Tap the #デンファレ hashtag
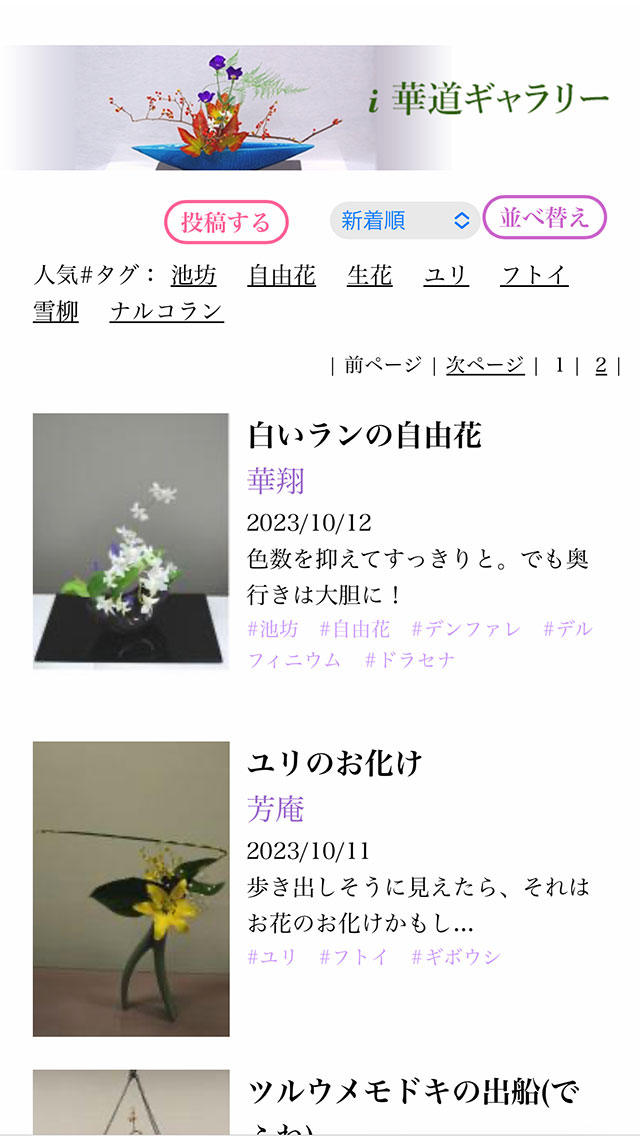 (466, 629)
